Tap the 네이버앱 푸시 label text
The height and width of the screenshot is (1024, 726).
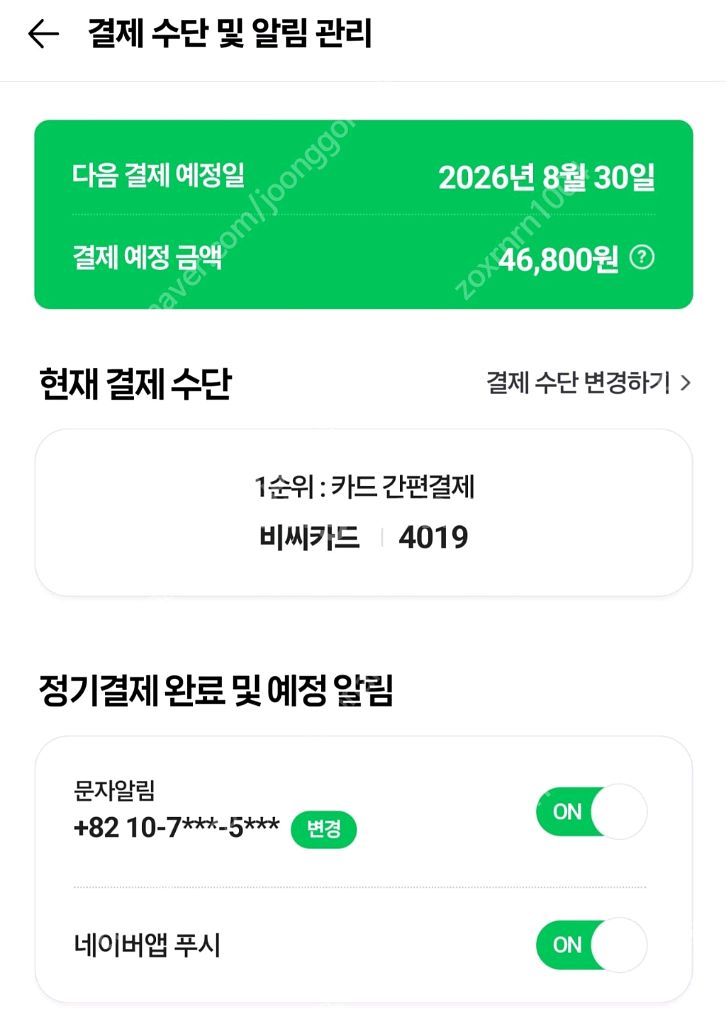tap(148, 945)
